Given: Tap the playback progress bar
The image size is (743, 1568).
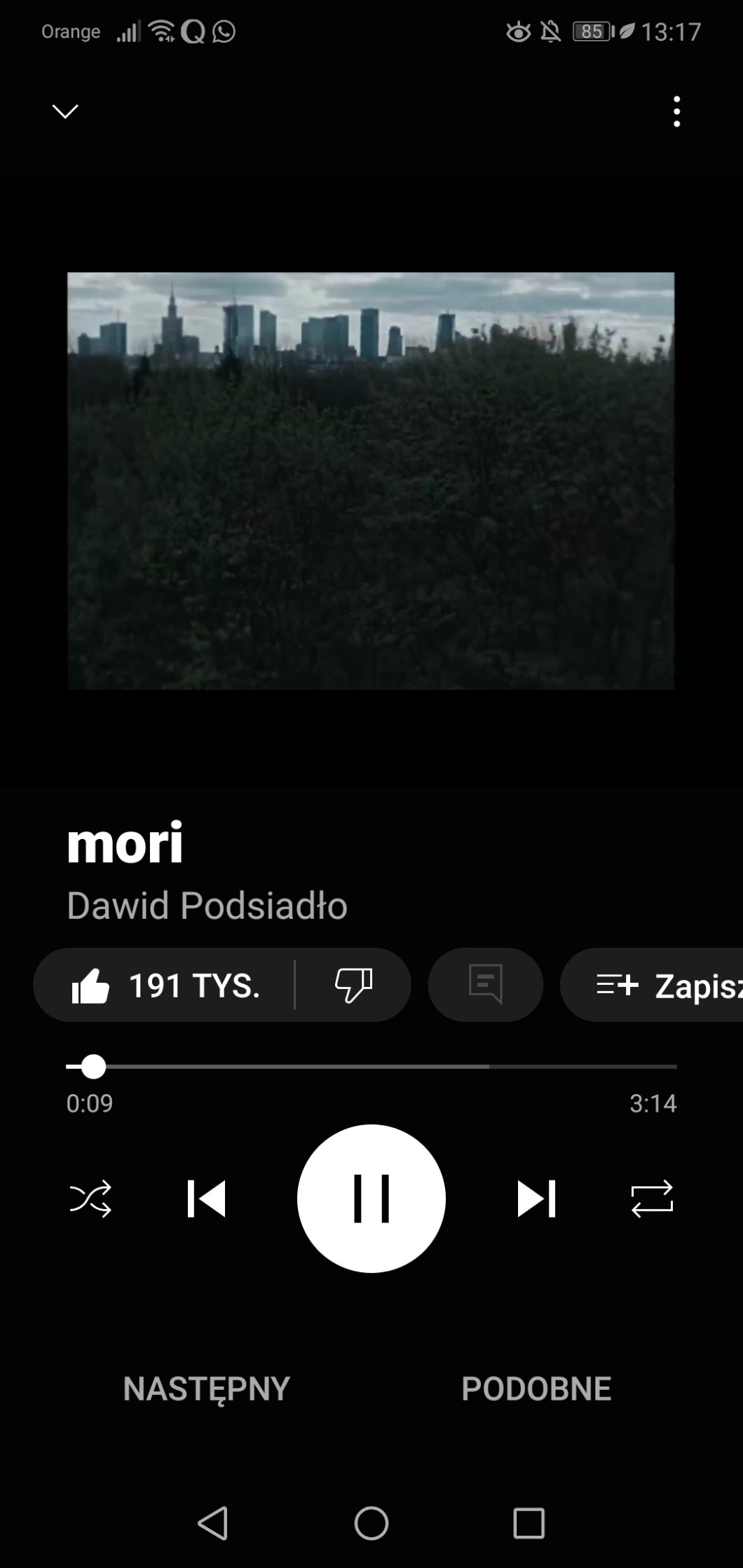Looking at the screenshot, I should click(371, 1067).
